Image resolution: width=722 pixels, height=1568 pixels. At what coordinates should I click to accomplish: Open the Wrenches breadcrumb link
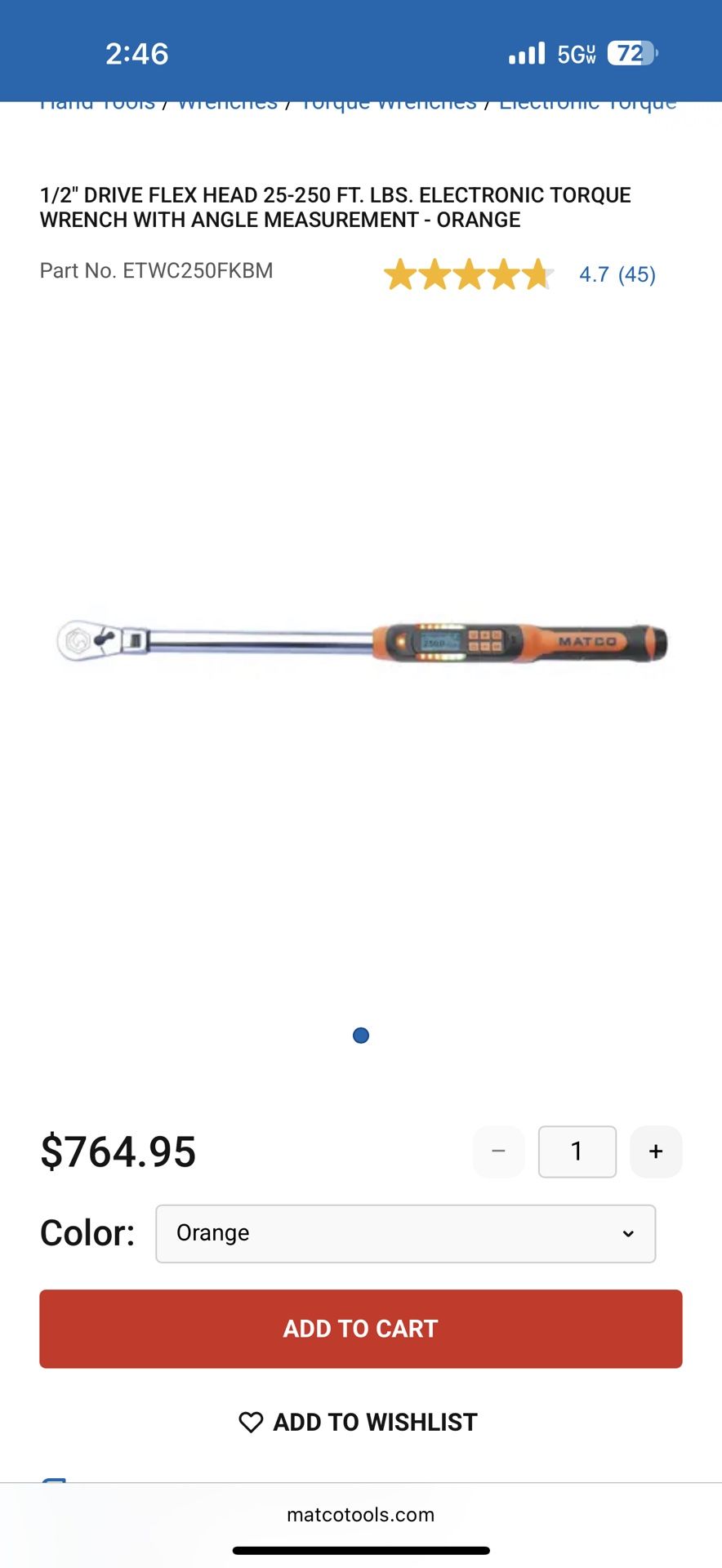[x=226, y=101]
